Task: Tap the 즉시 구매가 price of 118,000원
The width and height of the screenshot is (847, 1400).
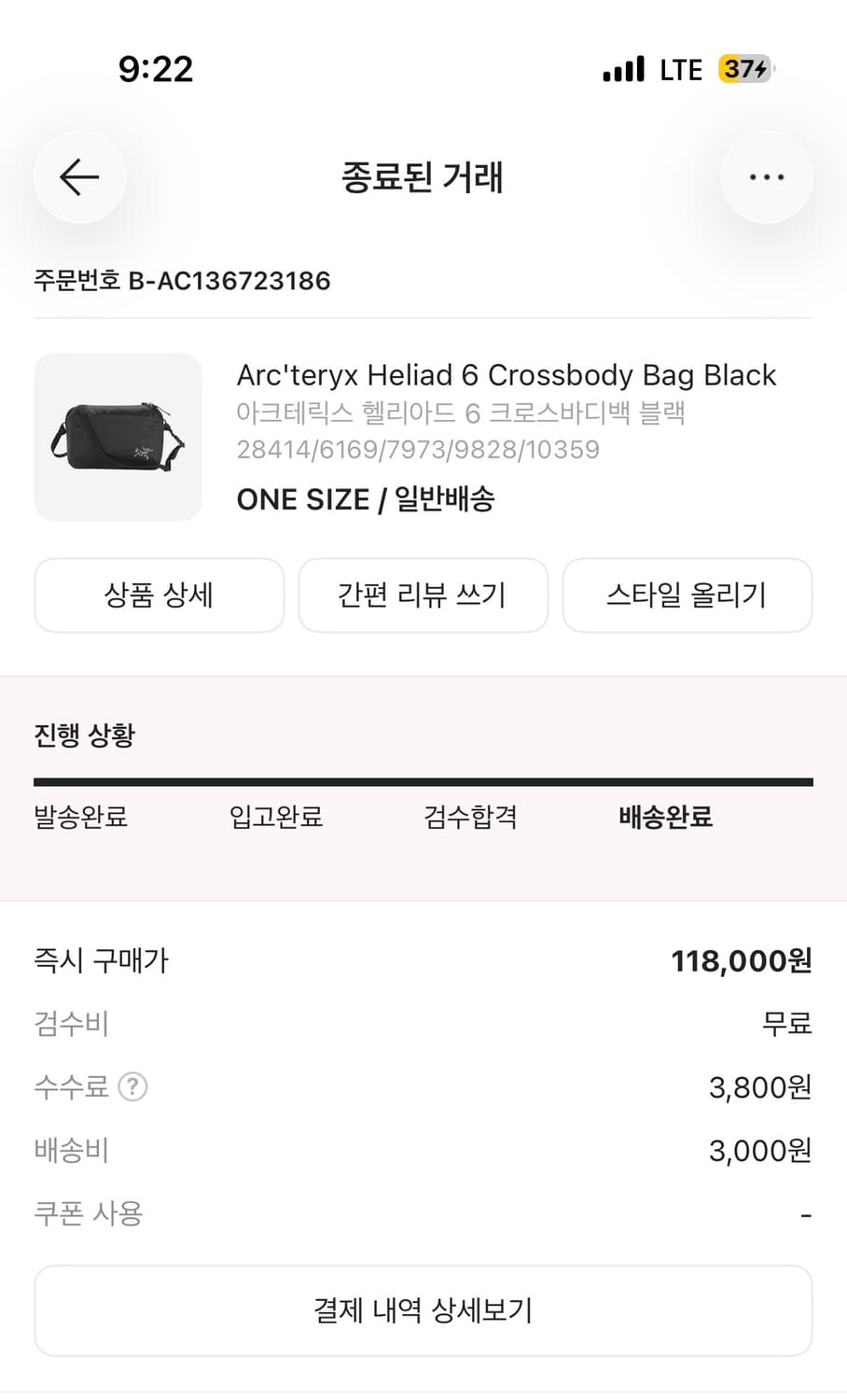Action: pyautogui.click(x=101, y=960)
